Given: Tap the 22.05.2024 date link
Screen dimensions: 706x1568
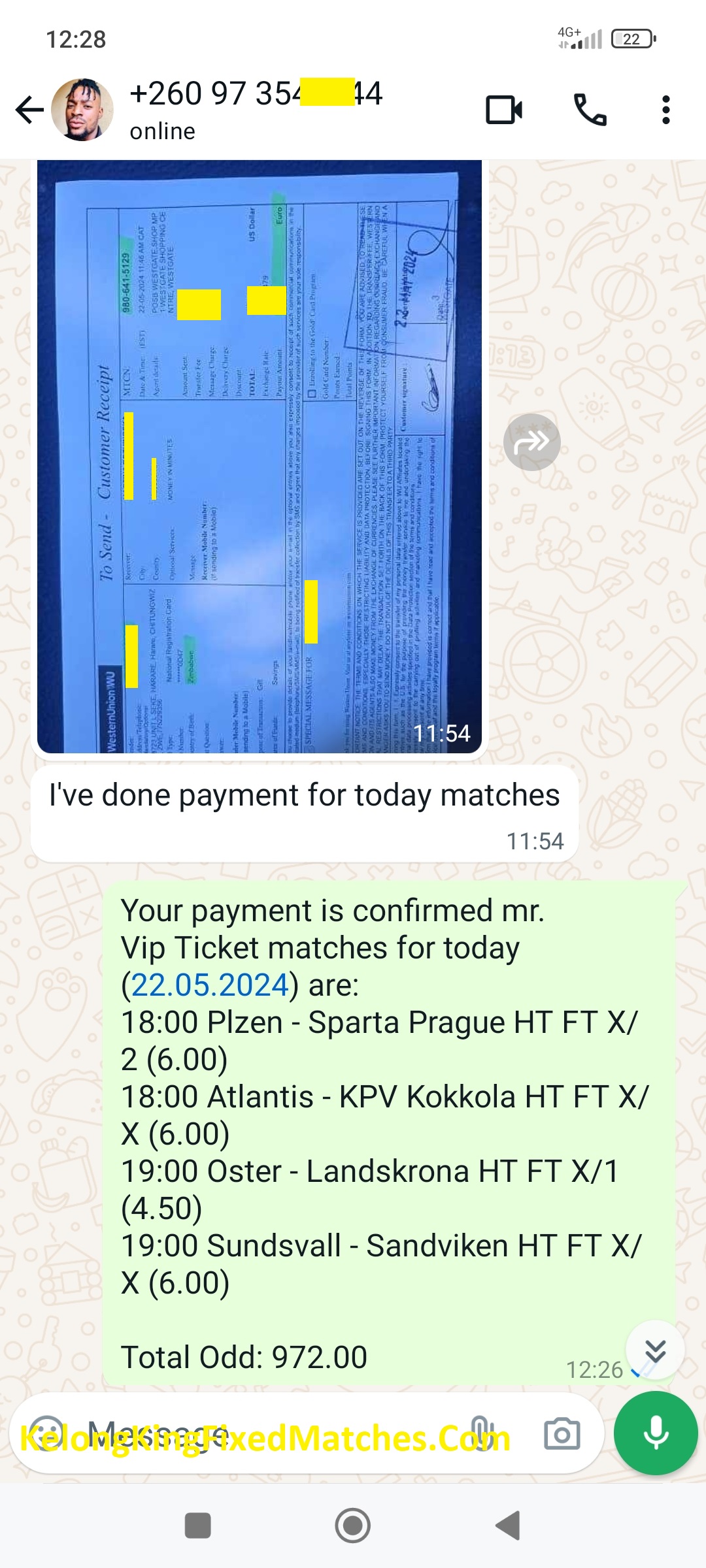Looking at the screenshot, I should (210, 985).
